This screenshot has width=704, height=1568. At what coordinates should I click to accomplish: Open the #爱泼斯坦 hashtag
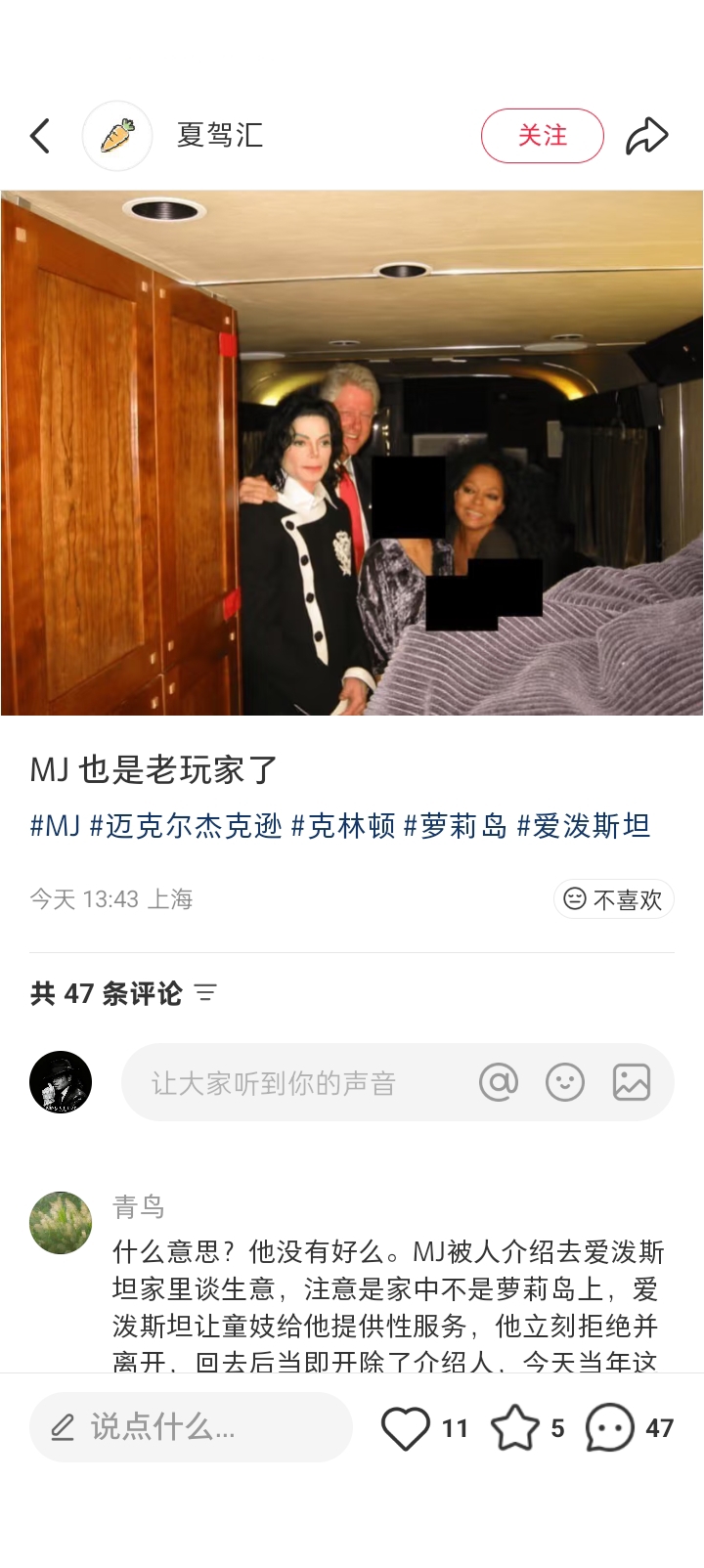584,826
